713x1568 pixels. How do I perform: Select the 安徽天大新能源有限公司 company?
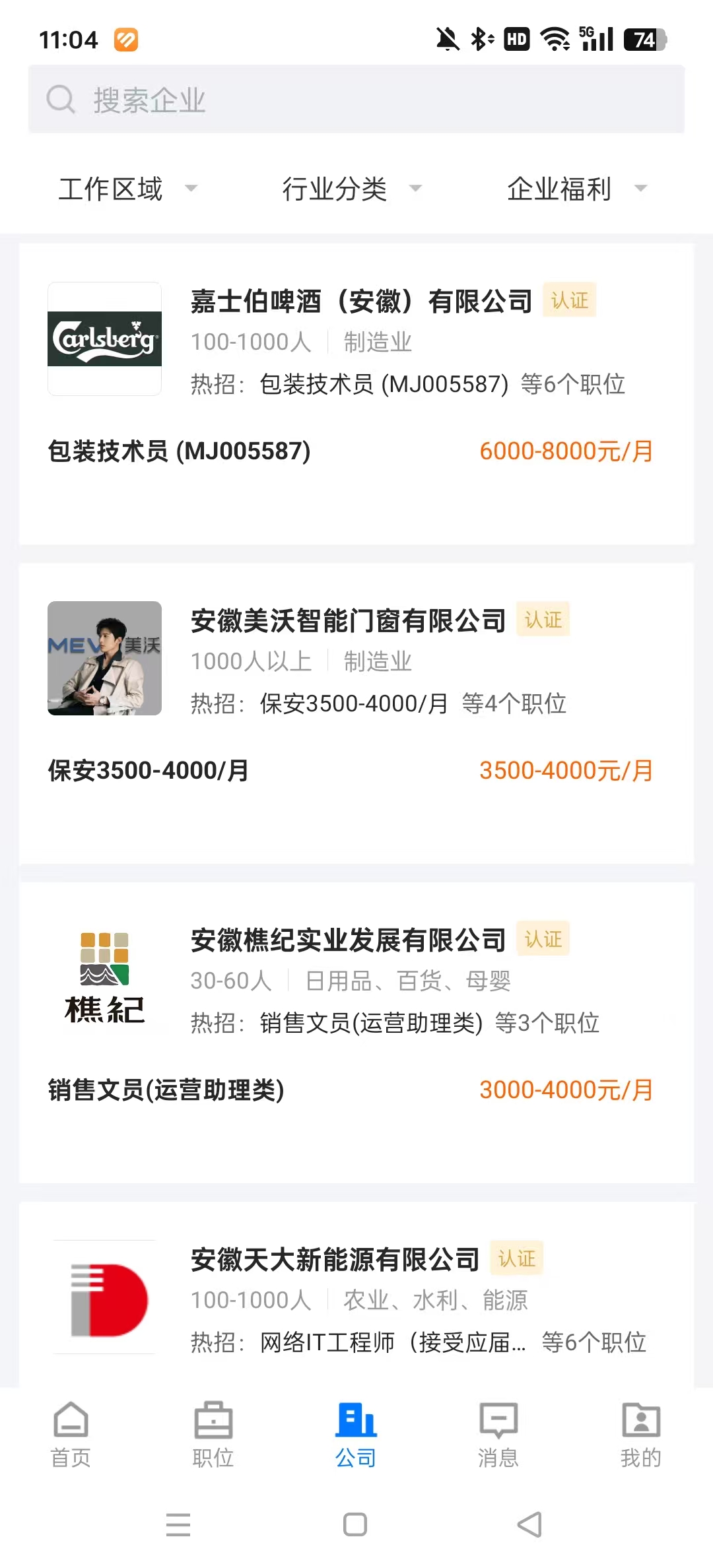pos(335,1260)
